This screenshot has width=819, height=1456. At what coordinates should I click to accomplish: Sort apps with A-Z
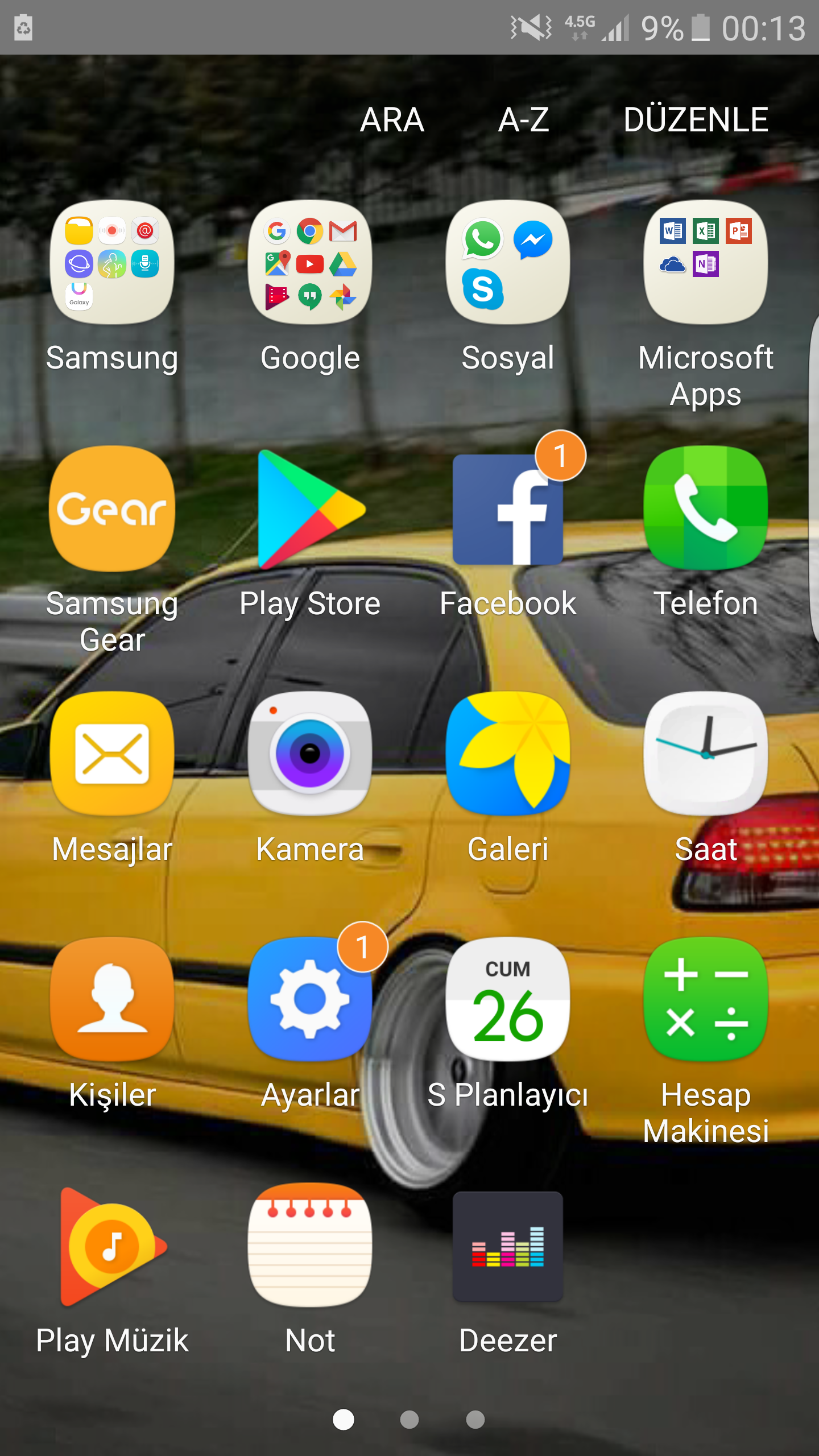click(523, 119)
